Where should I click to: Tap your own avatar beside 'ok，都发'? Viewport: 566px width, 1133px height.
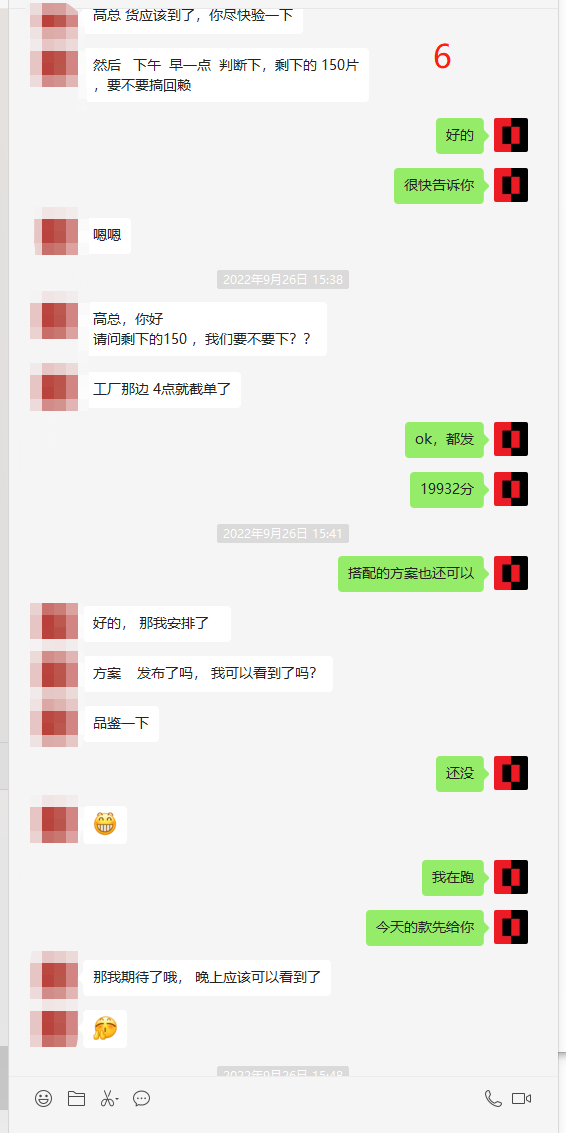[x=511, y=439]
